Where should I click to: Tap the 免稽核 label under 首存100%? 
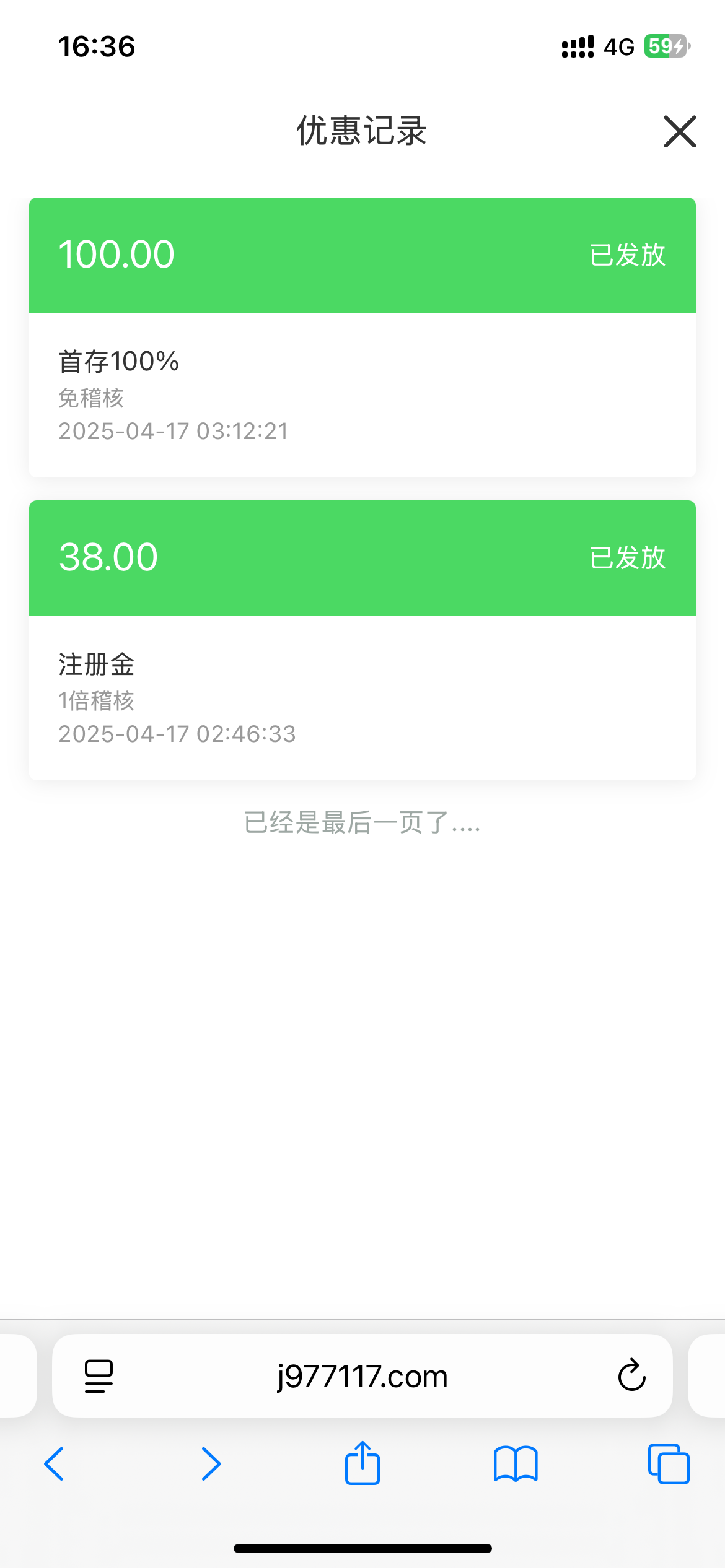click(90, 399)
